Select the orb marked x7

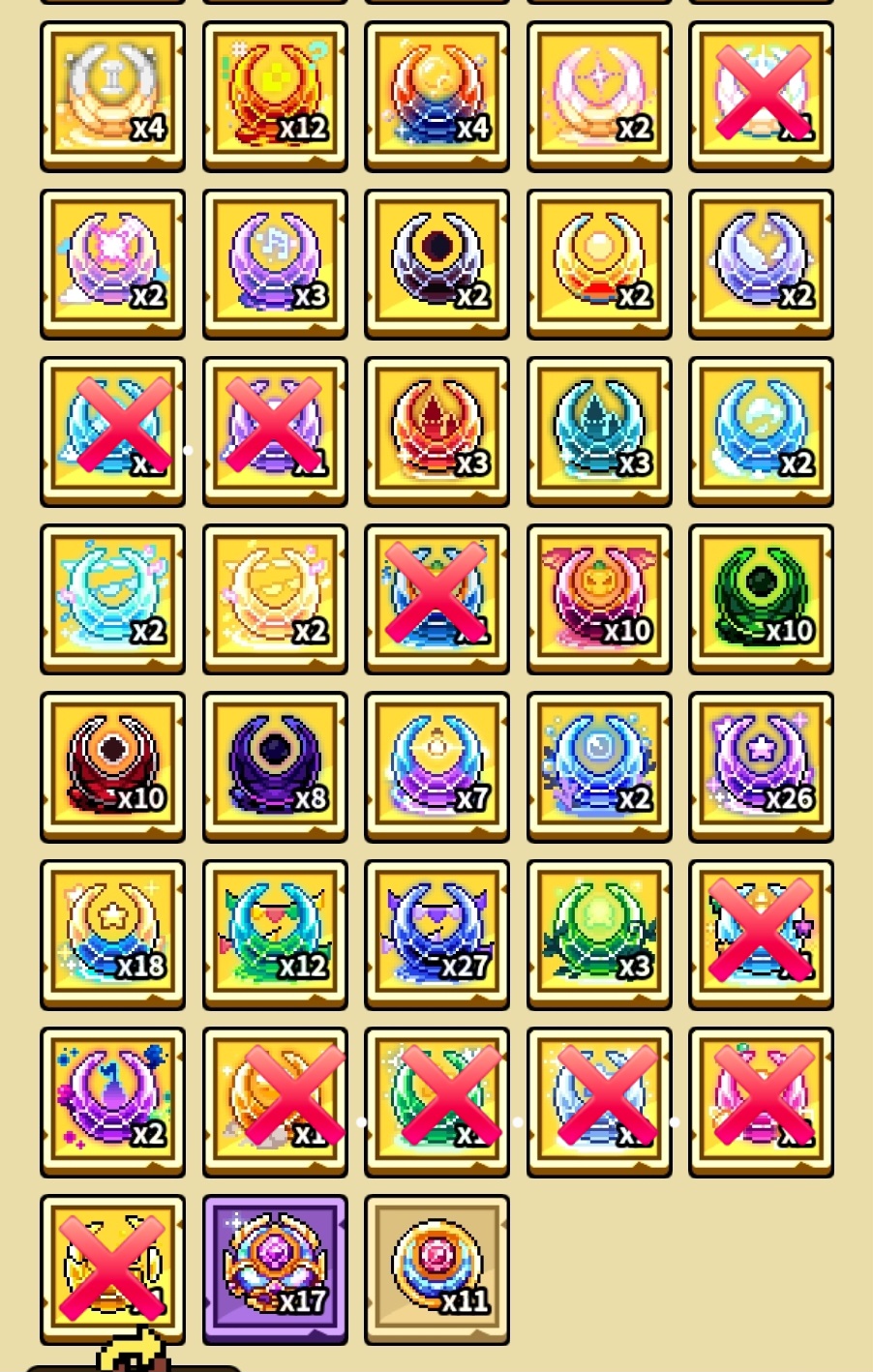pos(436,766)
